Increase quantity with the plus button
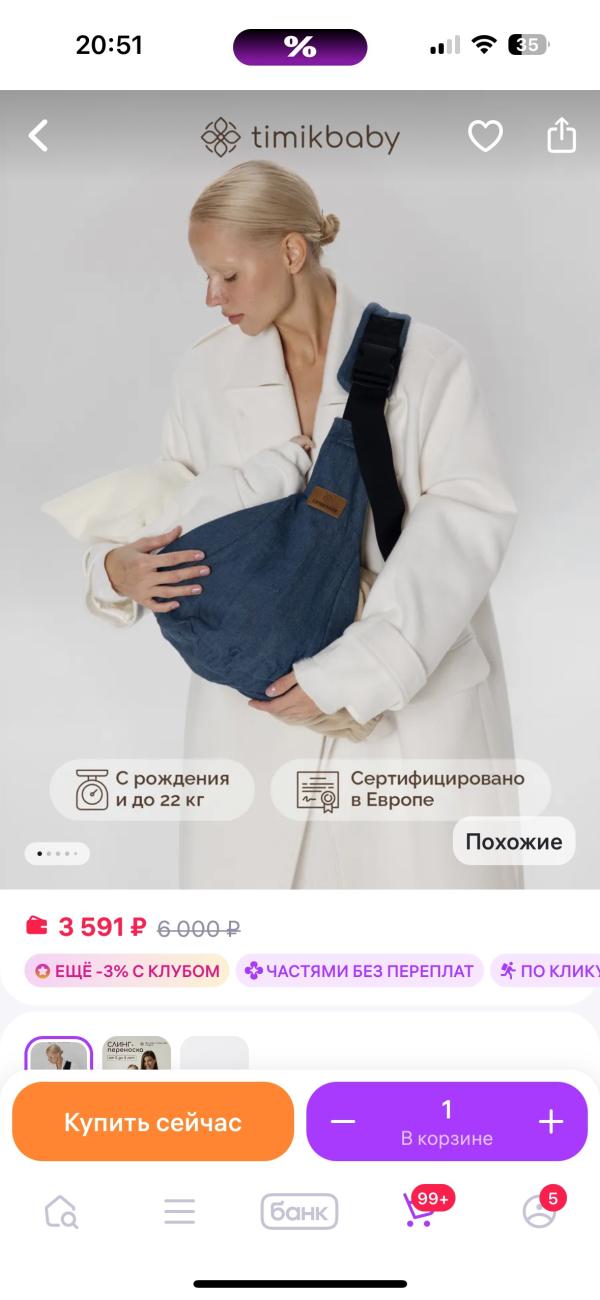This screenshot has width=600, height=1300. click(x=551, y=1122)
